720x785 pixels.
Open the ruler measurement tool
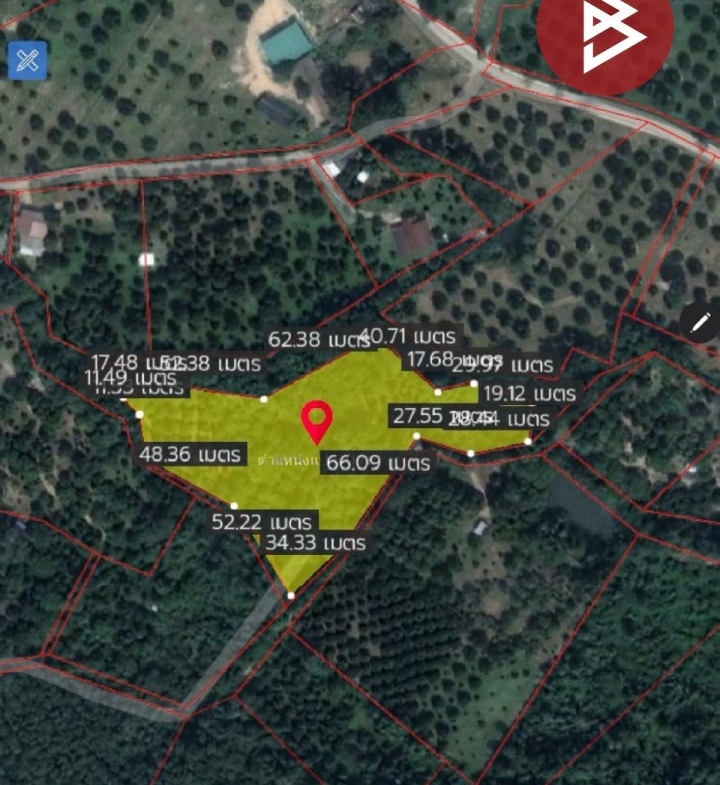[x=27, y=60]
